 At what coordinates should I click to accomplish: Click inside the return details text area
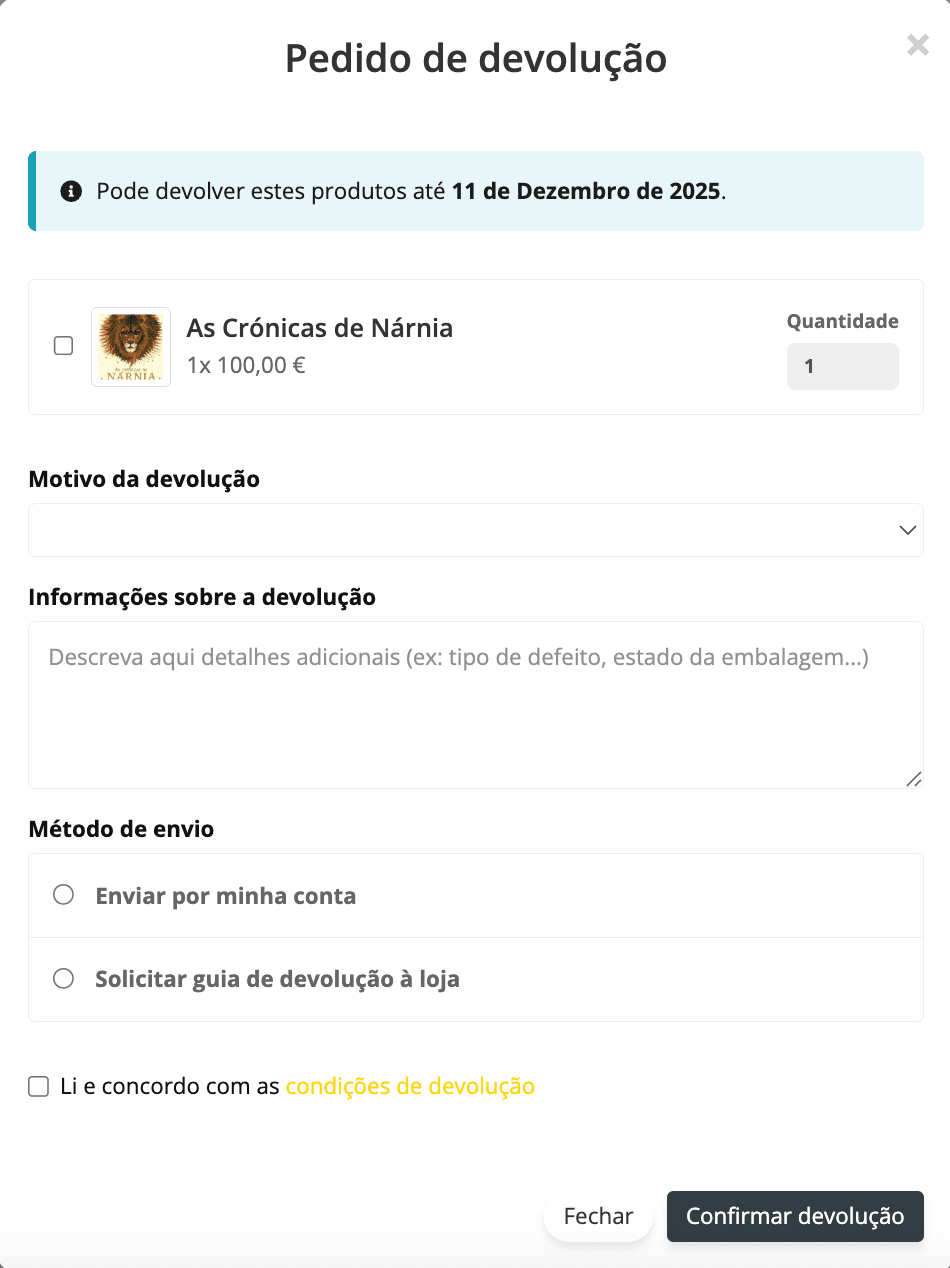[475, 700]
